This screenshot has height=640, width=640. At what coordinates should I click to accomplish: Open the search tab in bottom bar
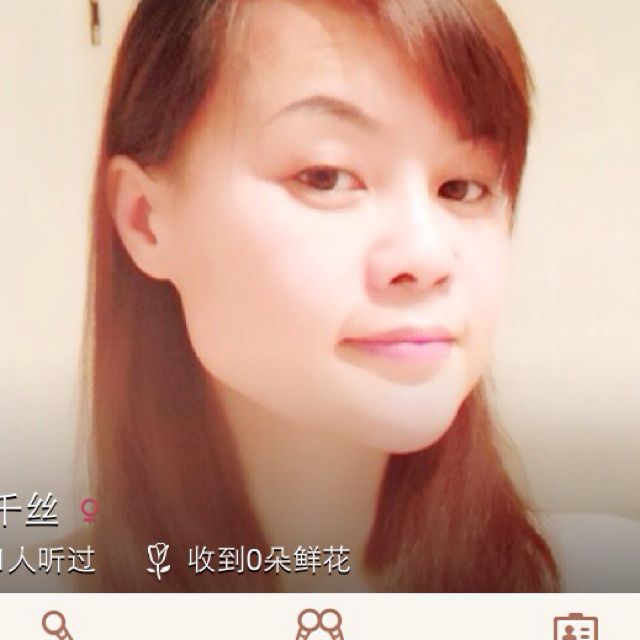point(56,624)
